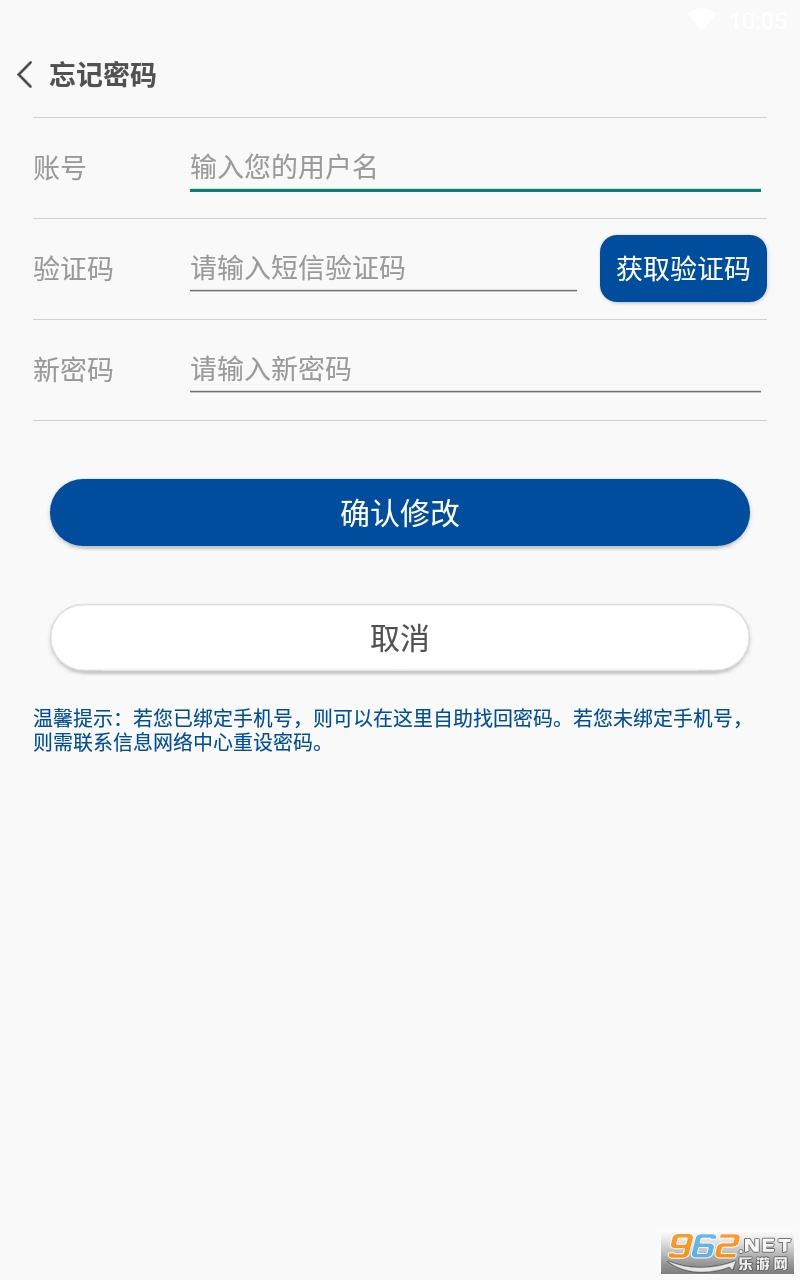Select the 新密码 input field
800x1280 pixels.
474,369
